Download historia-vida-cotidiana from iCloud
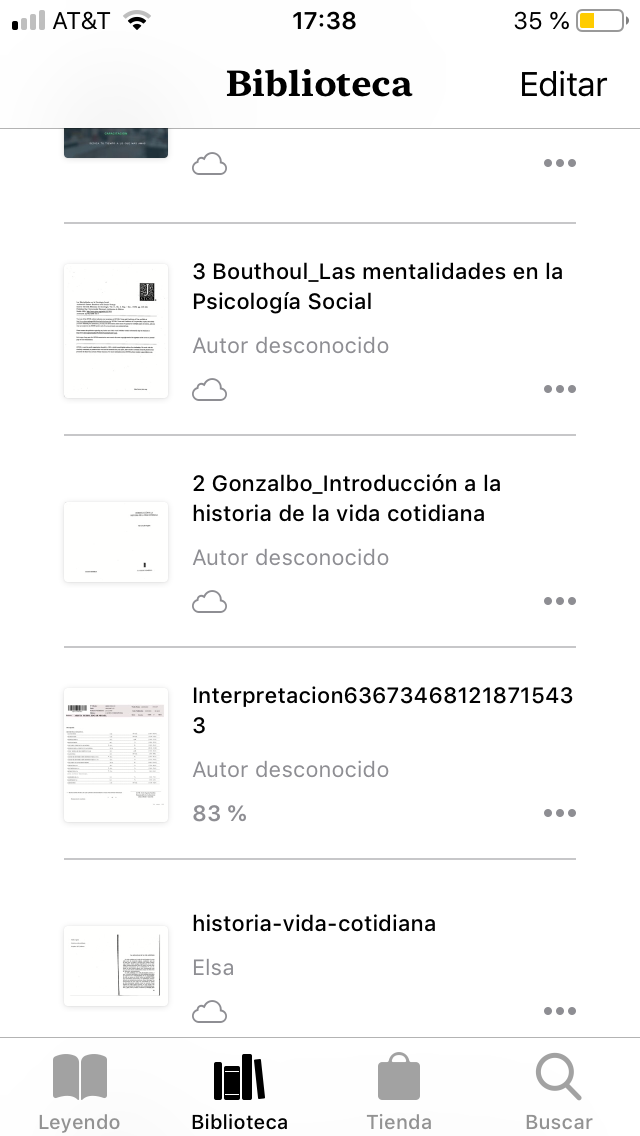 [209, 1012]
